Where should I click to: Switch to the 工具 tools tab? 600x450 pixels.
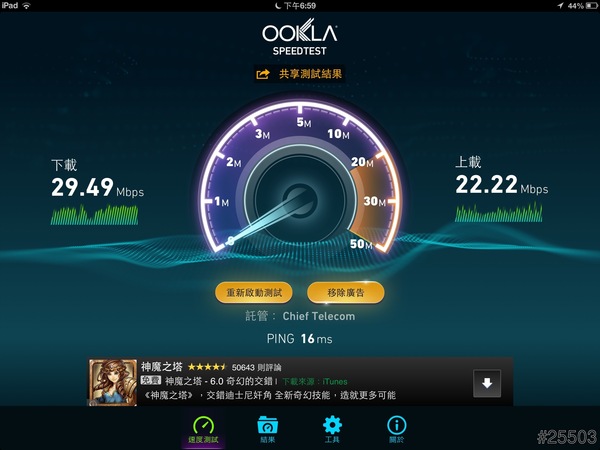(332, 429)
